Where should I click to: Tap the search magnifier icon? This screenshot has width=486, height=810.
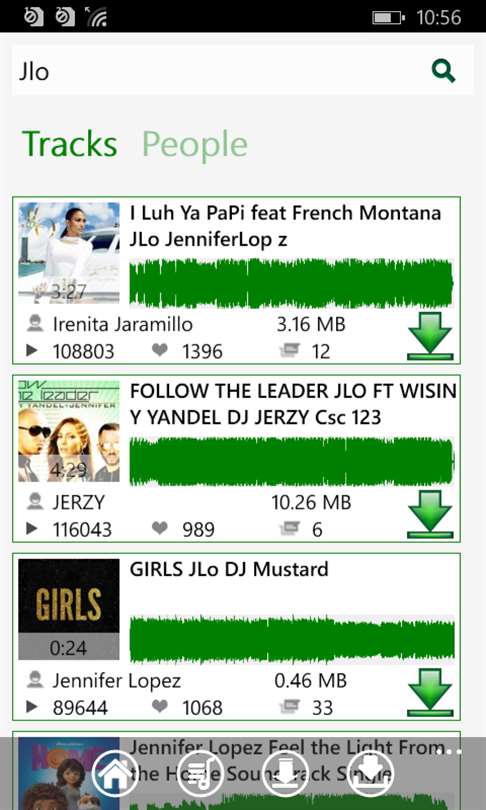pos(443,71)
